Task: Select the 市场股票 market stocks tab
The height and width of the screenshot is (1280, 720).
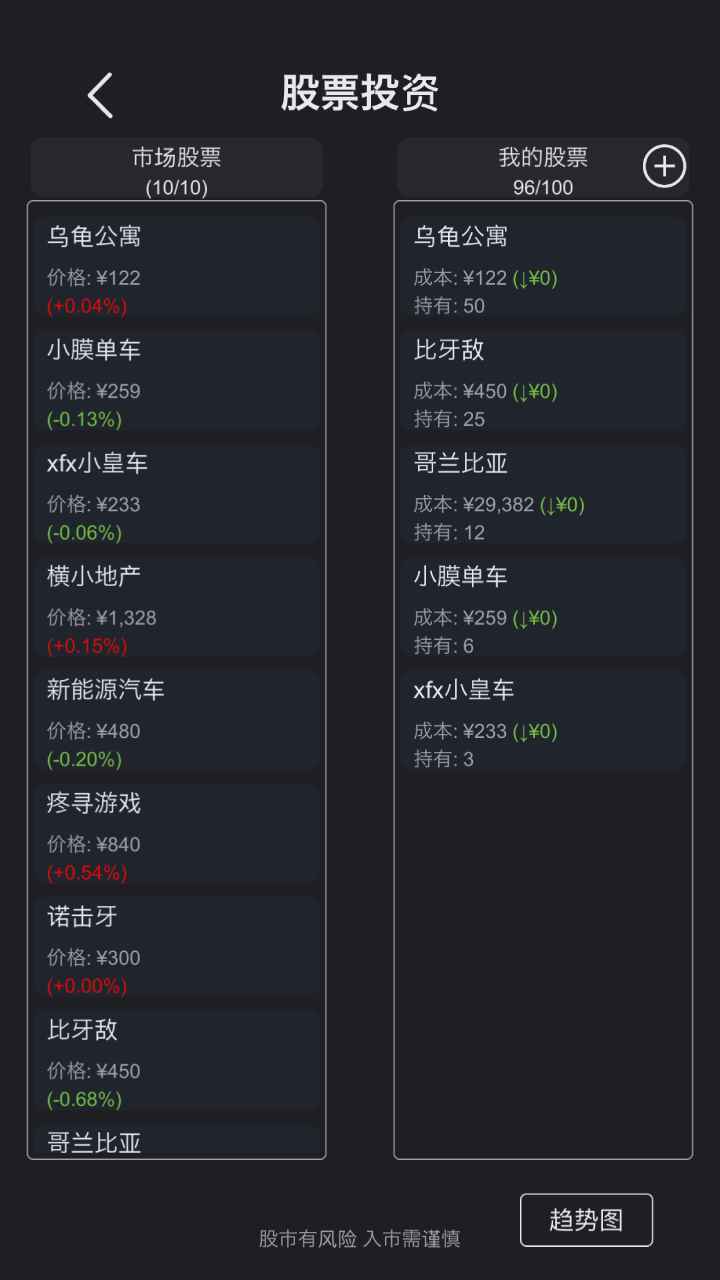Action: pyautogui.click(x=176, y=167)
